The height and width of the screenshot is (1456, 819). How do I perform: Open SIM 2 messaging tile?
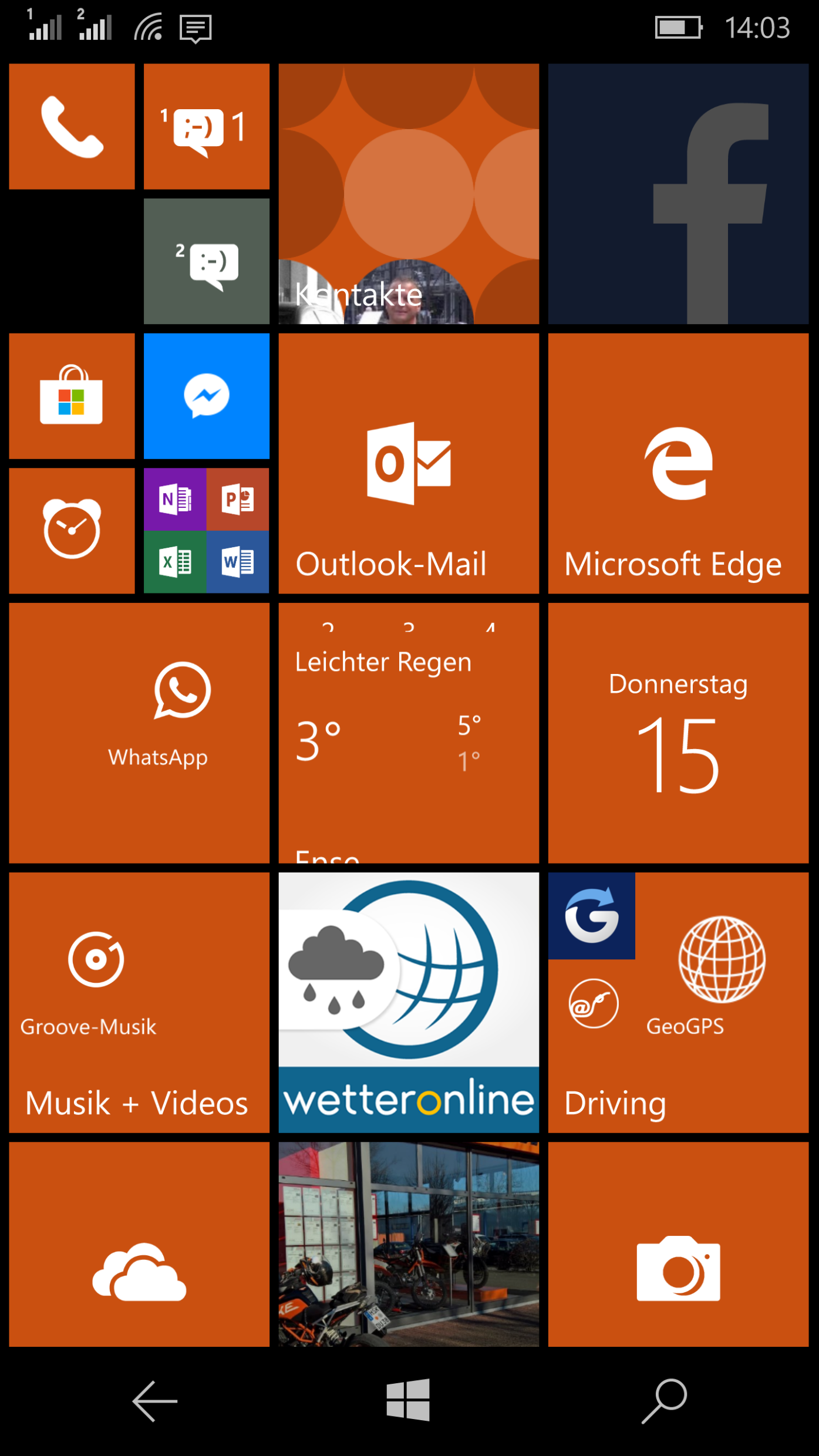click(x=206, y=261)
